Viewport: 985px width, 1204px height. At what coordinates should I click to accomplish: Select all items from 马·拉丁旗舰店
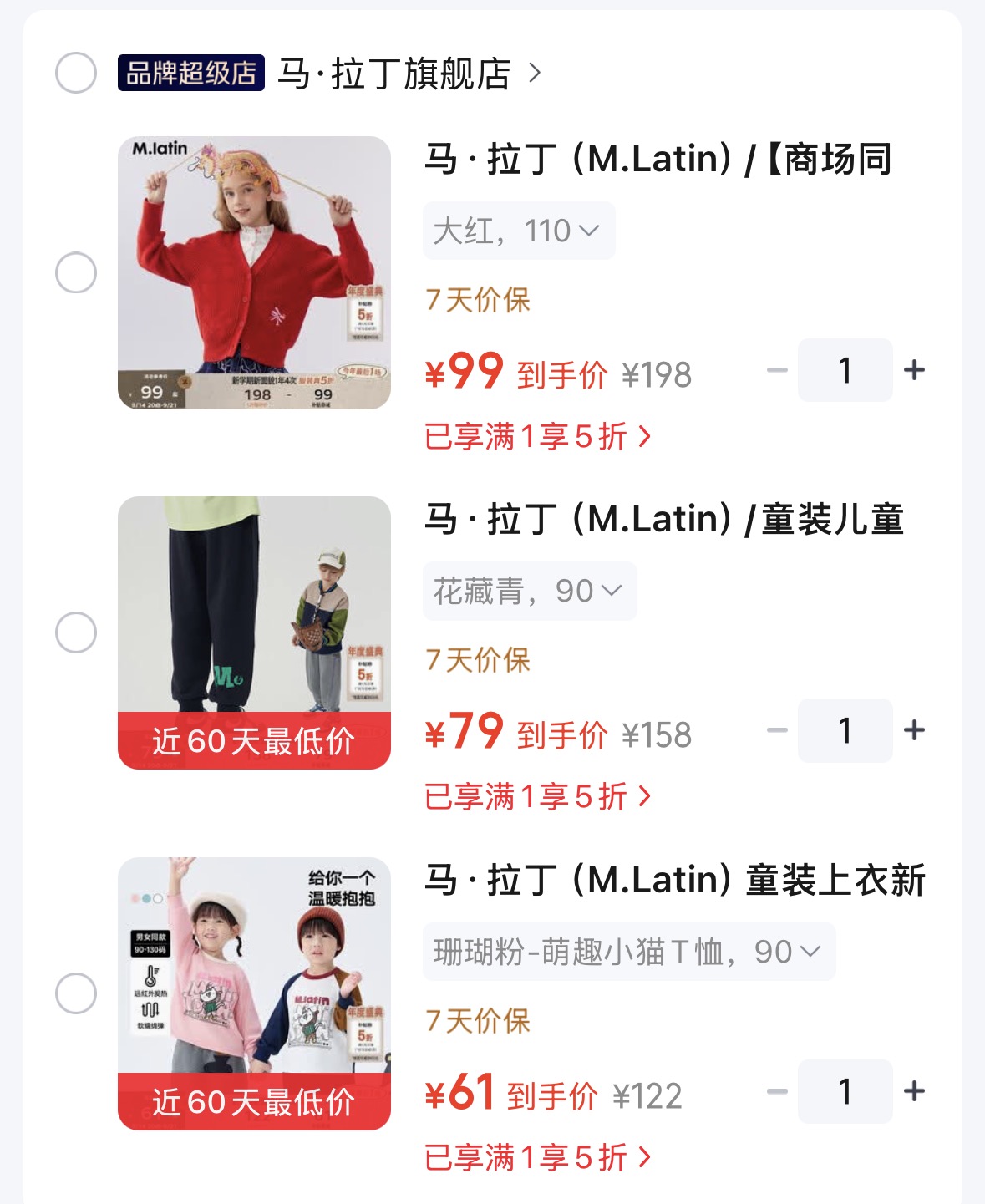point(76,73)
